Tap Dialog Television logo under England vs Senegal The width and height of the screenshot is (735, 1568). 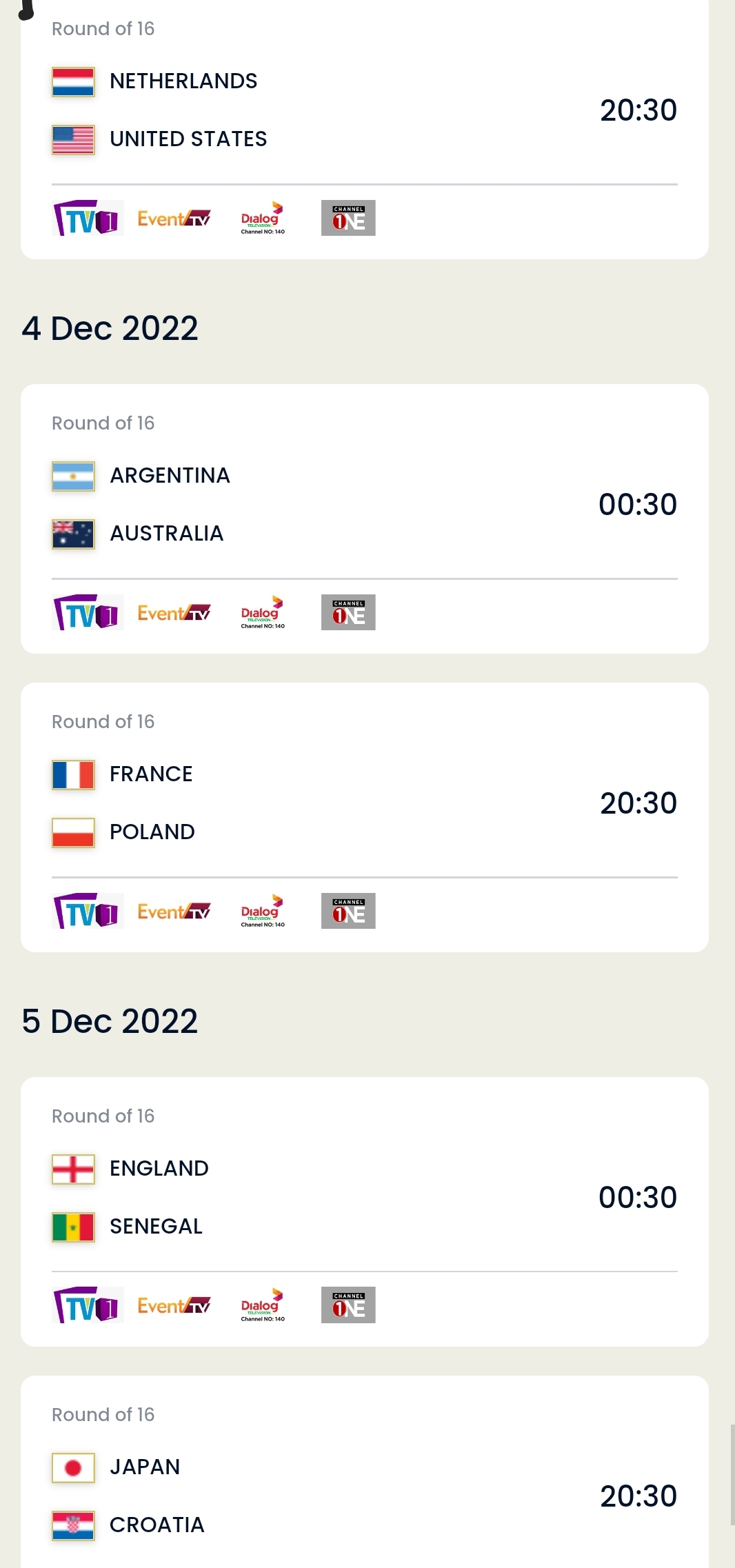coord(263,1305)
